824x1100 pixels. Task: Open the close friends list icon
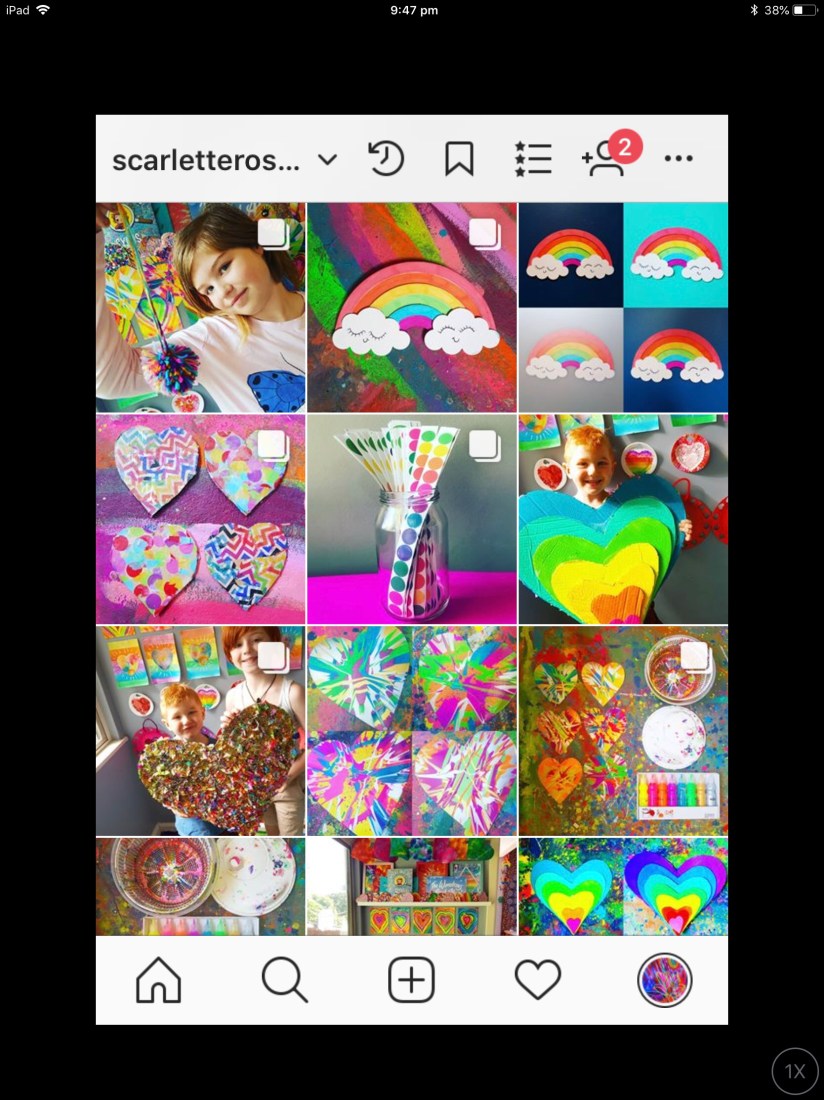pyautogui.click(x=532, y=159)
